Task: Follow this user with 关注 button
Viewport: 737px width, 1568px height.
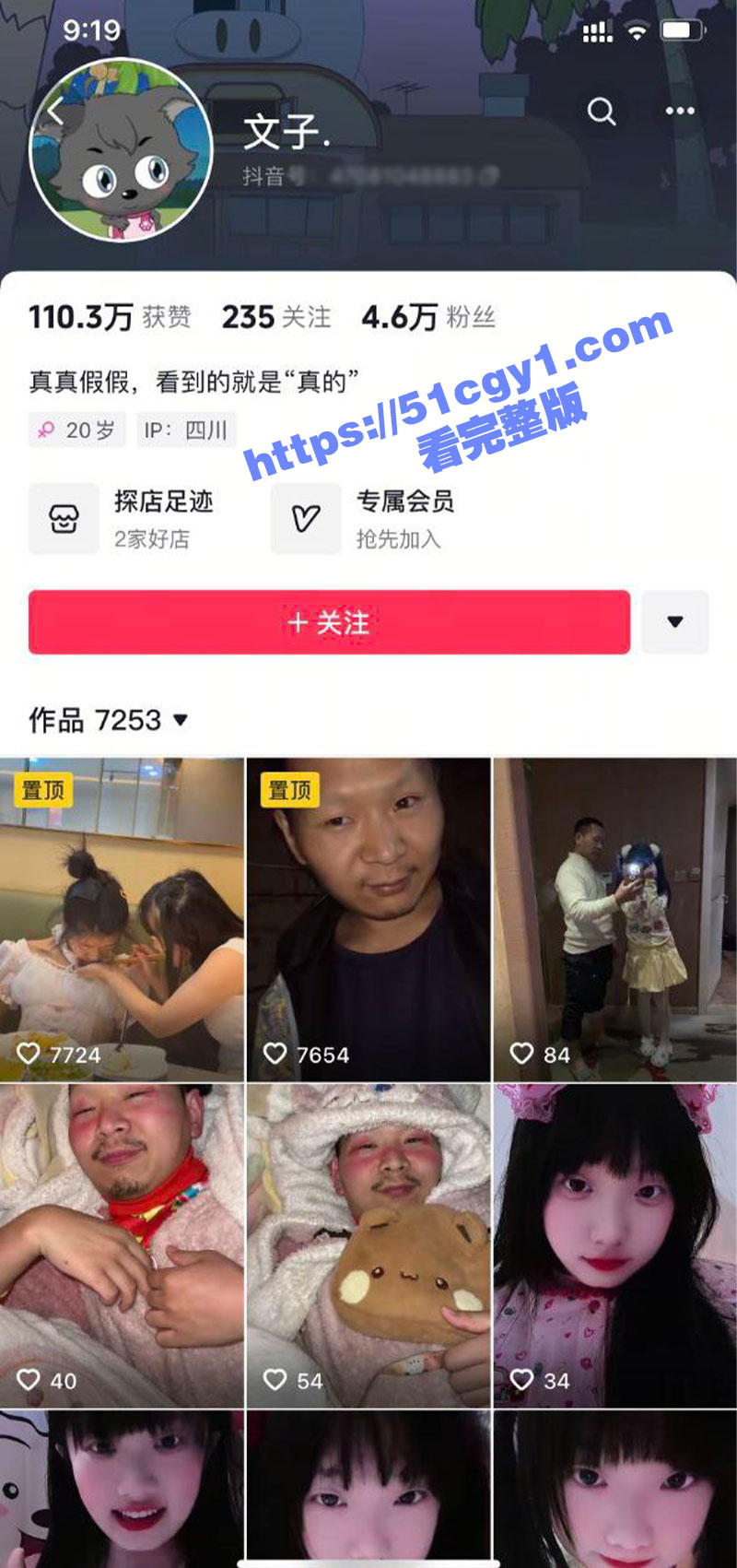Action: pos(329,623)
